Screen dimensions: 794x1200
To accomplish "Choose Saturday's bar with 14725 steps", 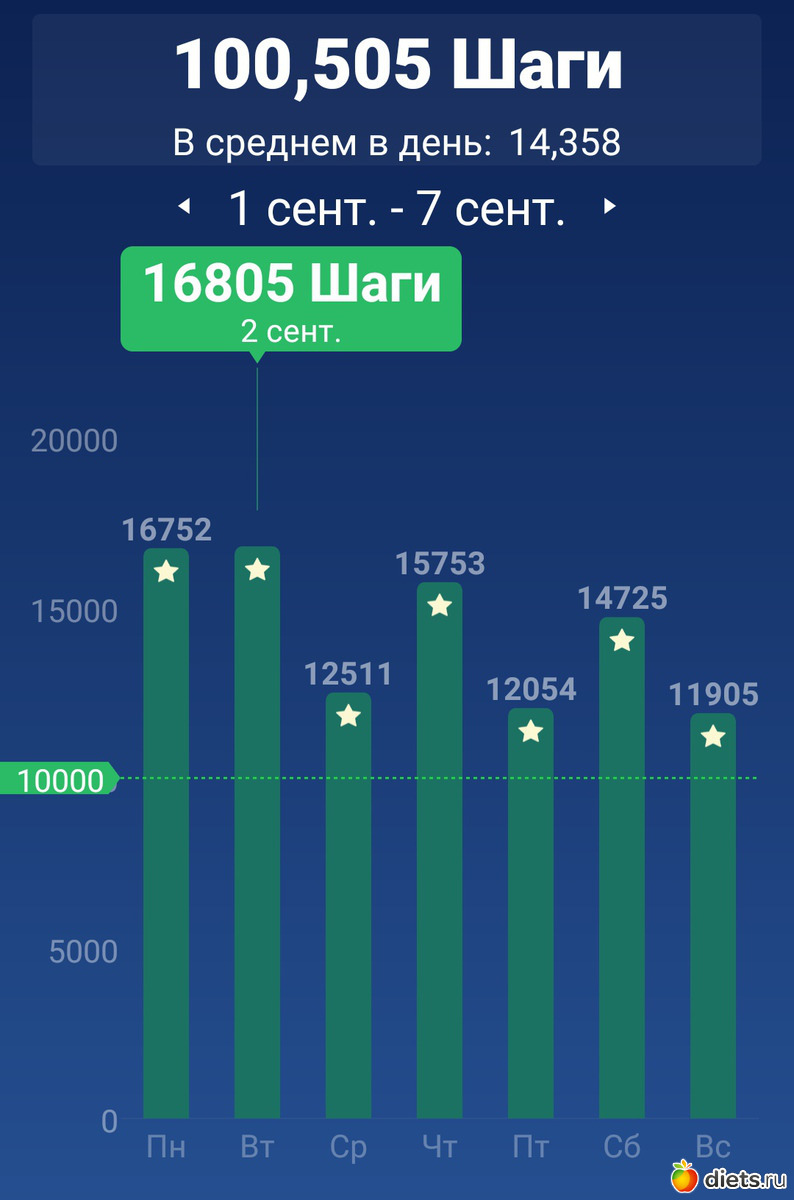I will (621, 870).
